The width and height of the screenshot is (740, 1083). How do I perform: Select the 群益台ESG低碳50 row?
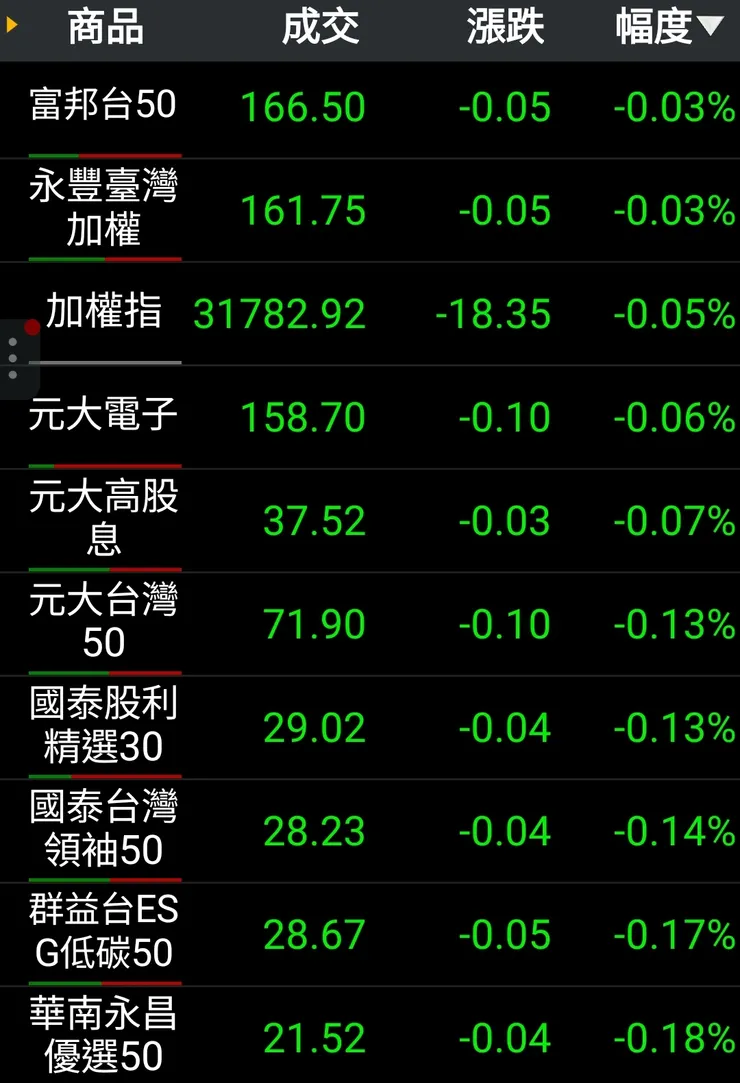pyautogui.click(x=104, y=934)
